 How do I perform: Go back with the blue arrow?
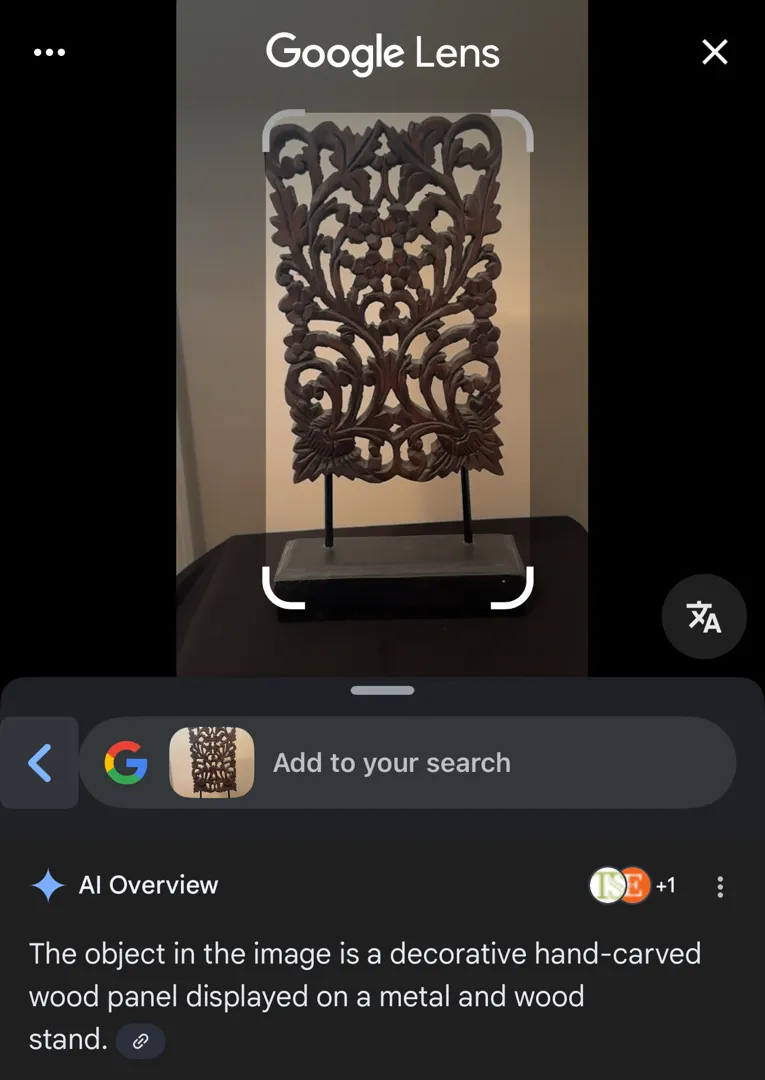point(39,763)
